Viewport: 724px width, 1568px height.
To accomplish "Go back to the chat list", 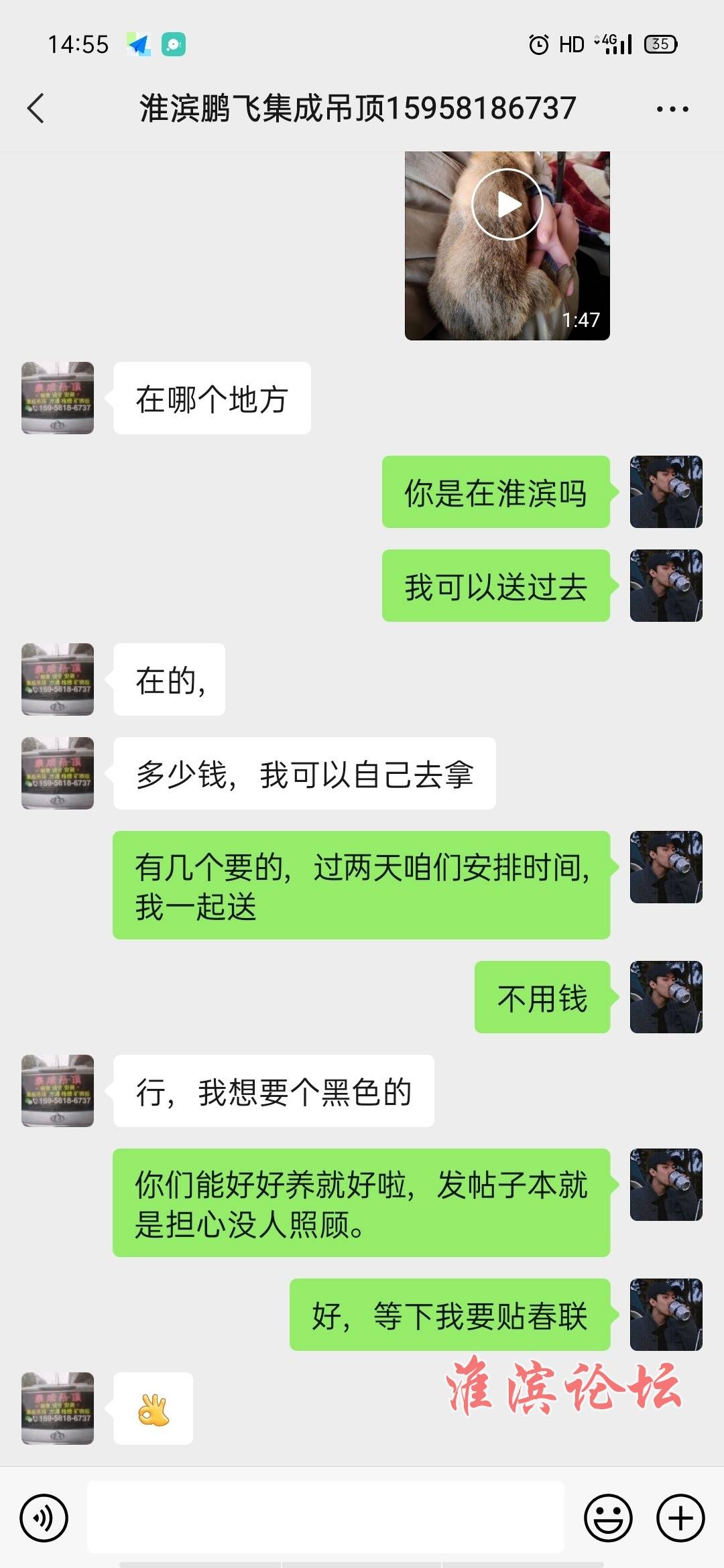I will [x=36, y=109].
